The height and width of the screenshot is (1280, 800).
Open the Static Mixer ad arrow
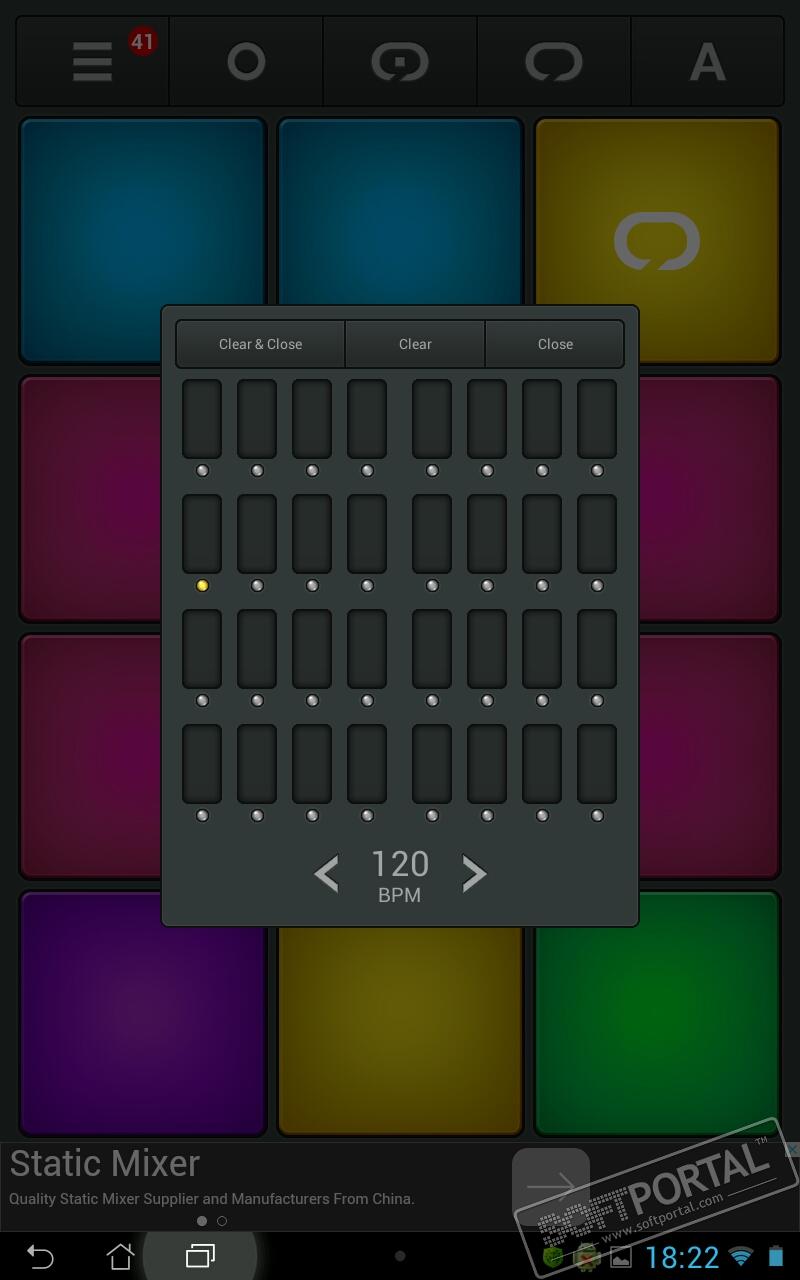(x=550, y=1186)
